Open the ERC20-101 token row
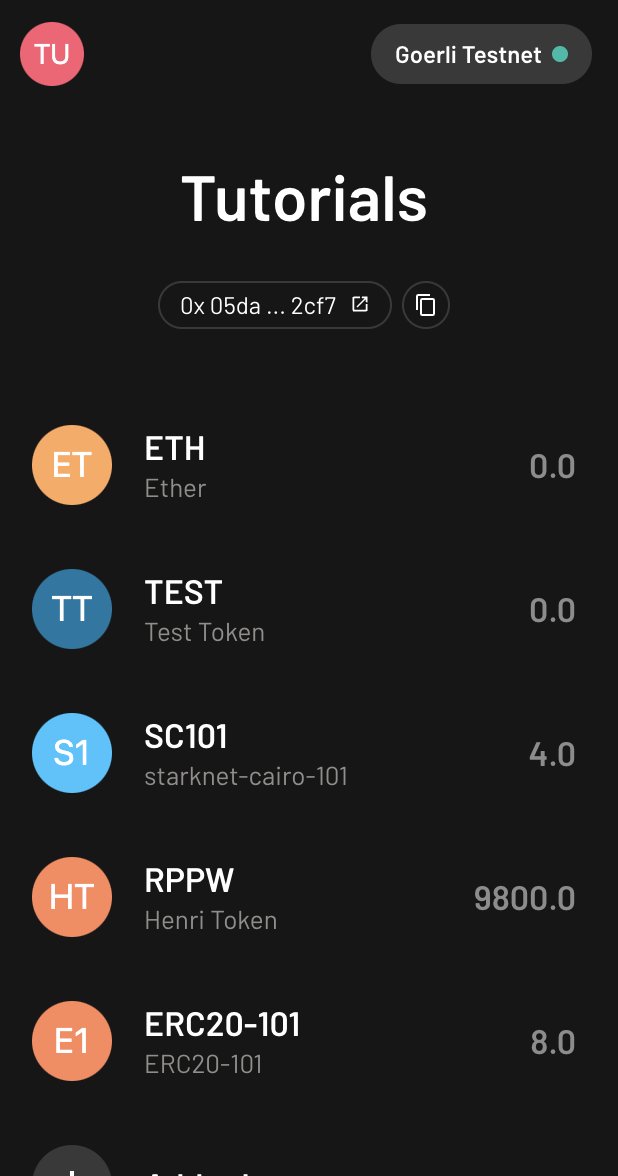 309,1042
